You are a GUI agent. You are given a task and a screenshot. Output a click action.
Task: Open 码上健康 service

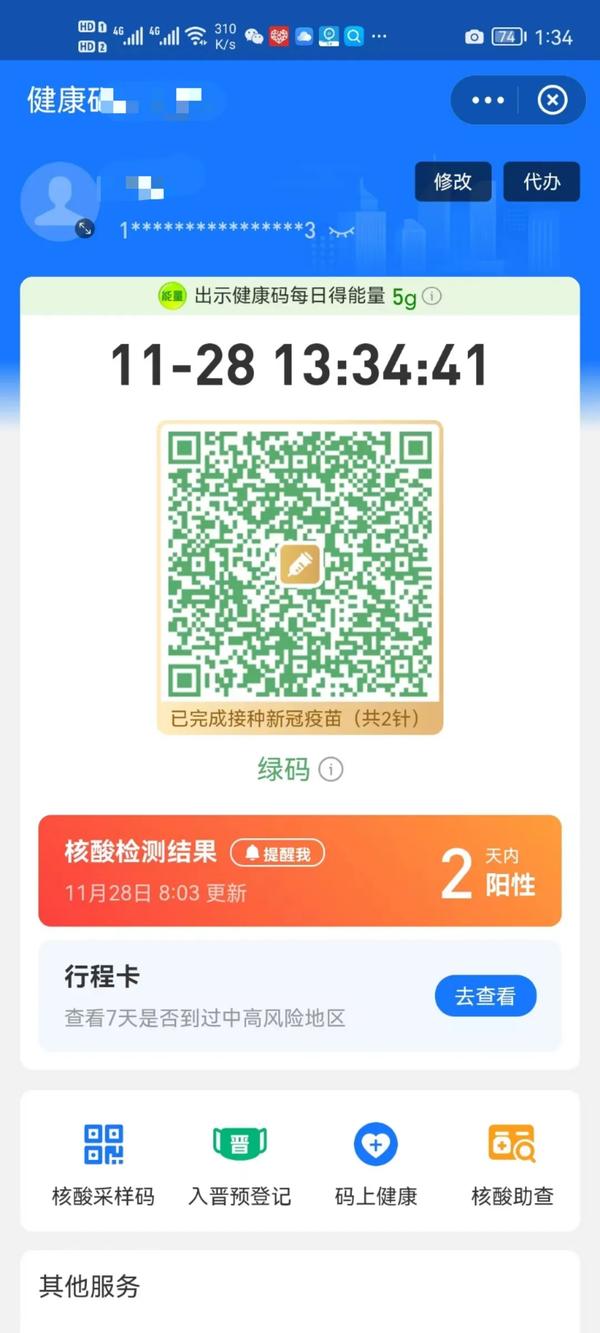coord(376,1164)
